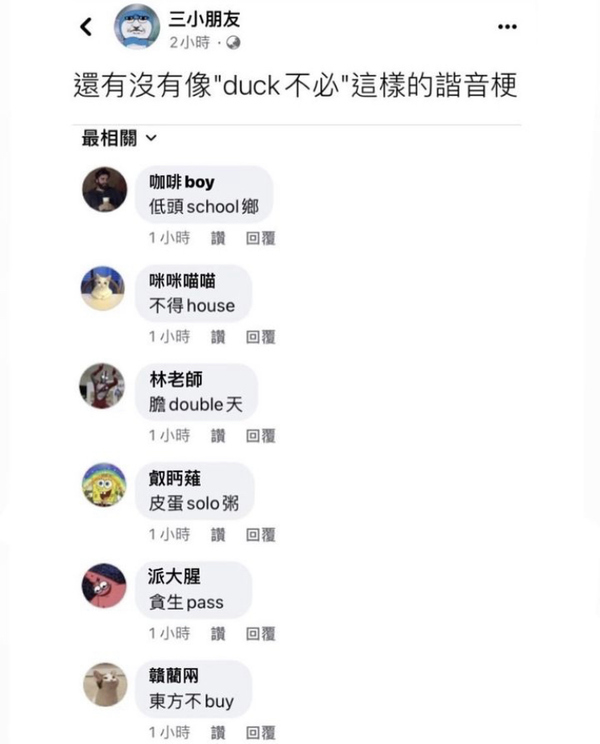Reply to 咪咪喵喵's comment
Screen dimensions: 600x744
point(260,337)
